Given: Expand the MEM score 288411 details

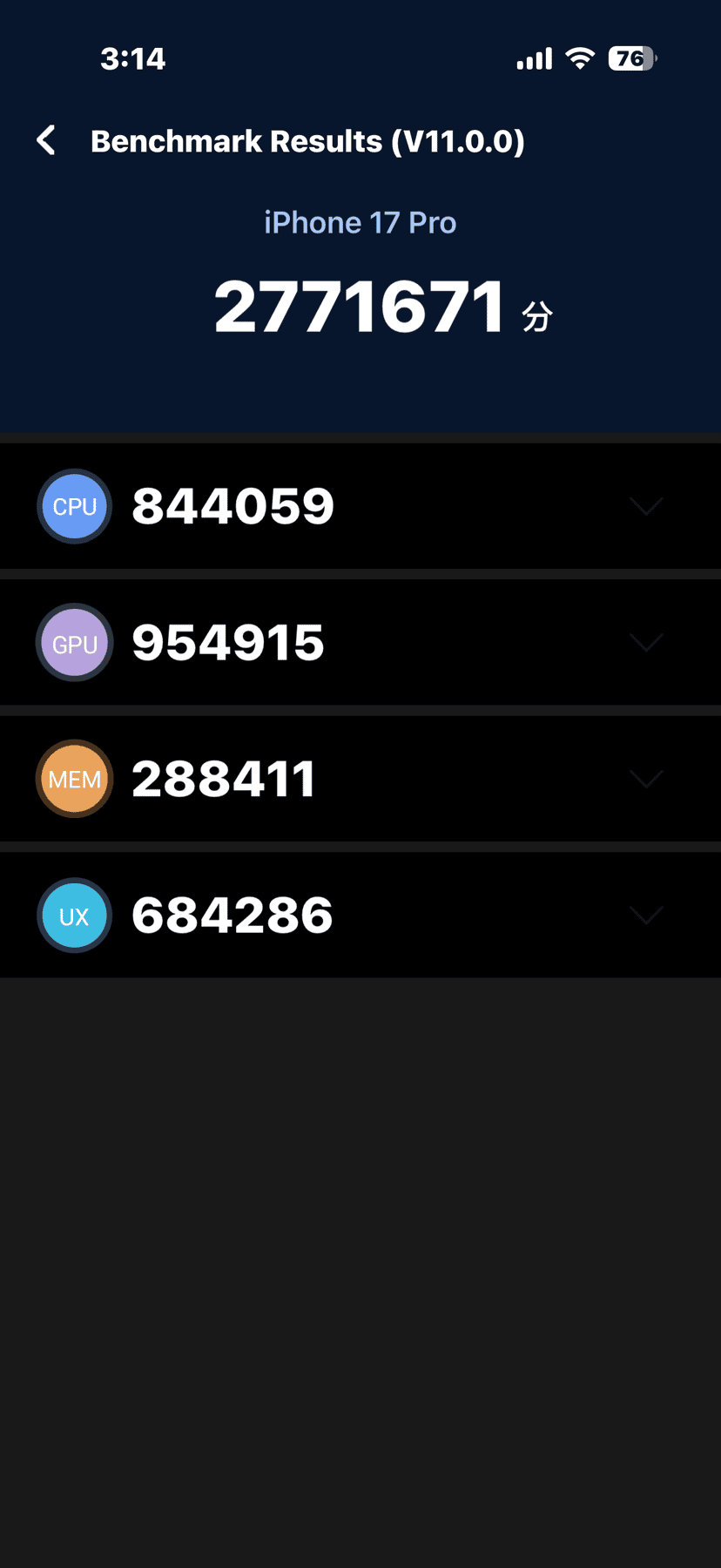Looking at the screenshot, I should click(x=360, y=779).
